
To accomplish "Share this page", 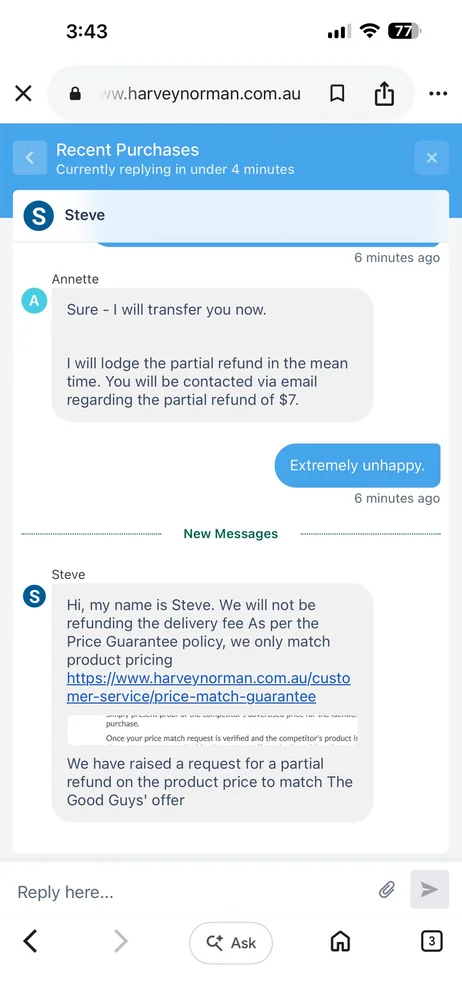I will coord(384,94).
